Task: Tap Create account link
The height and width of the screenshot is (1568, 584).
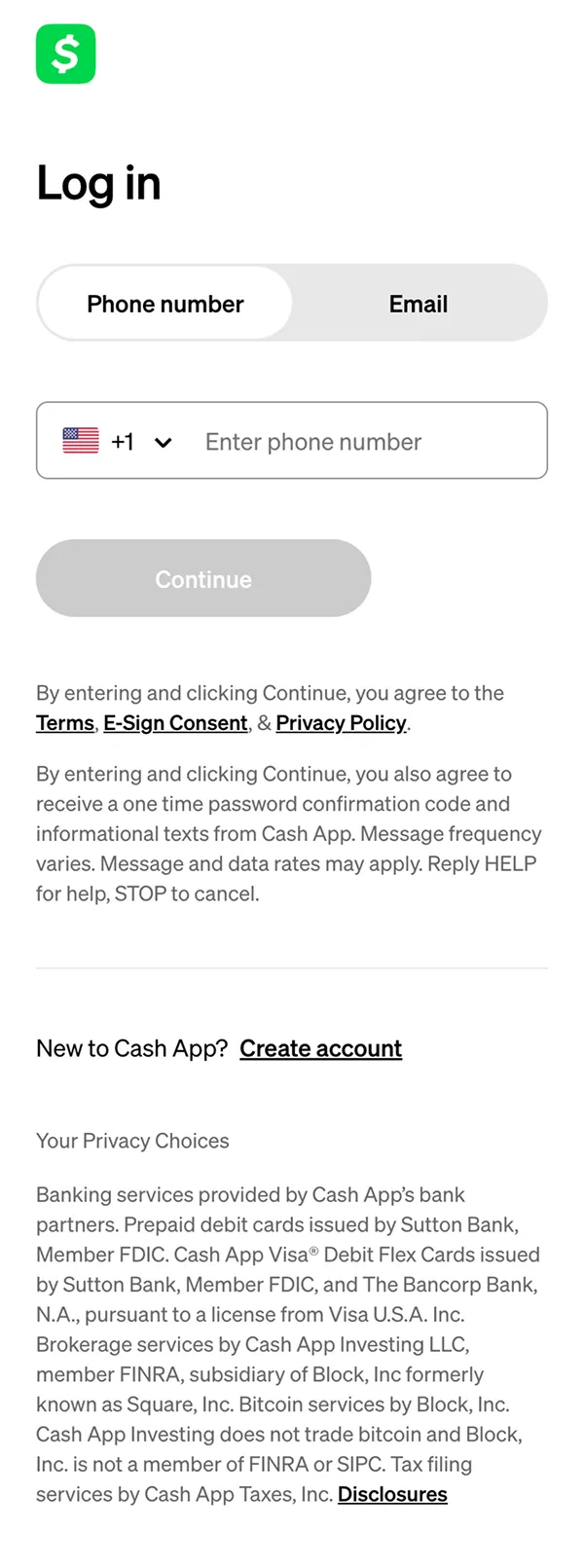Action: tap(320, 1048)
